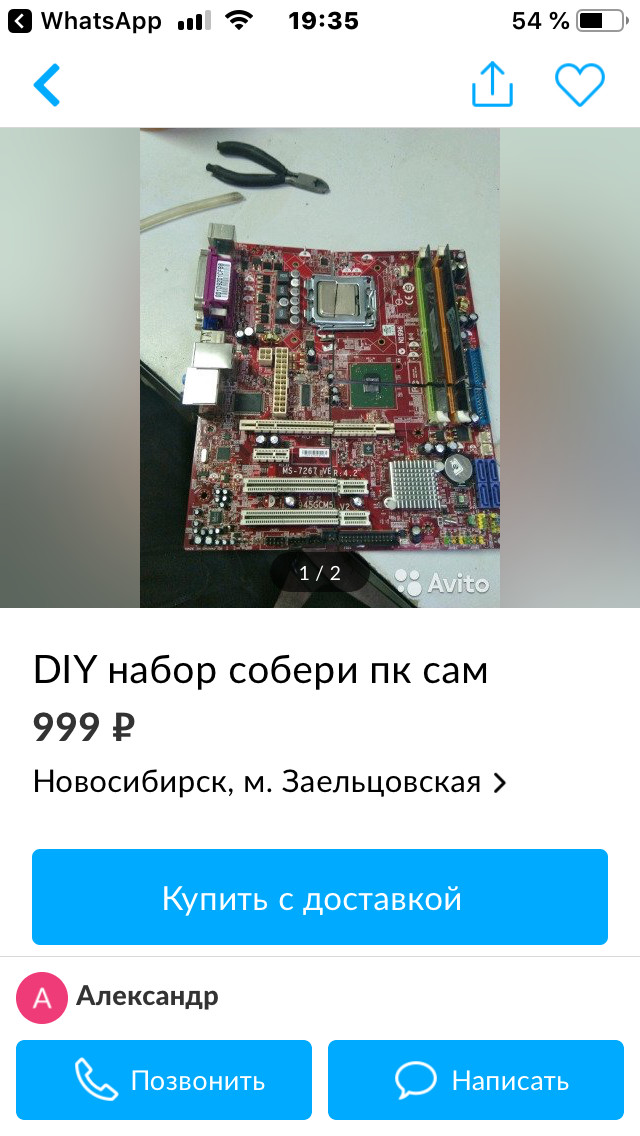
Task: Message the seller via Написать
Action: tap(475, 1080)
